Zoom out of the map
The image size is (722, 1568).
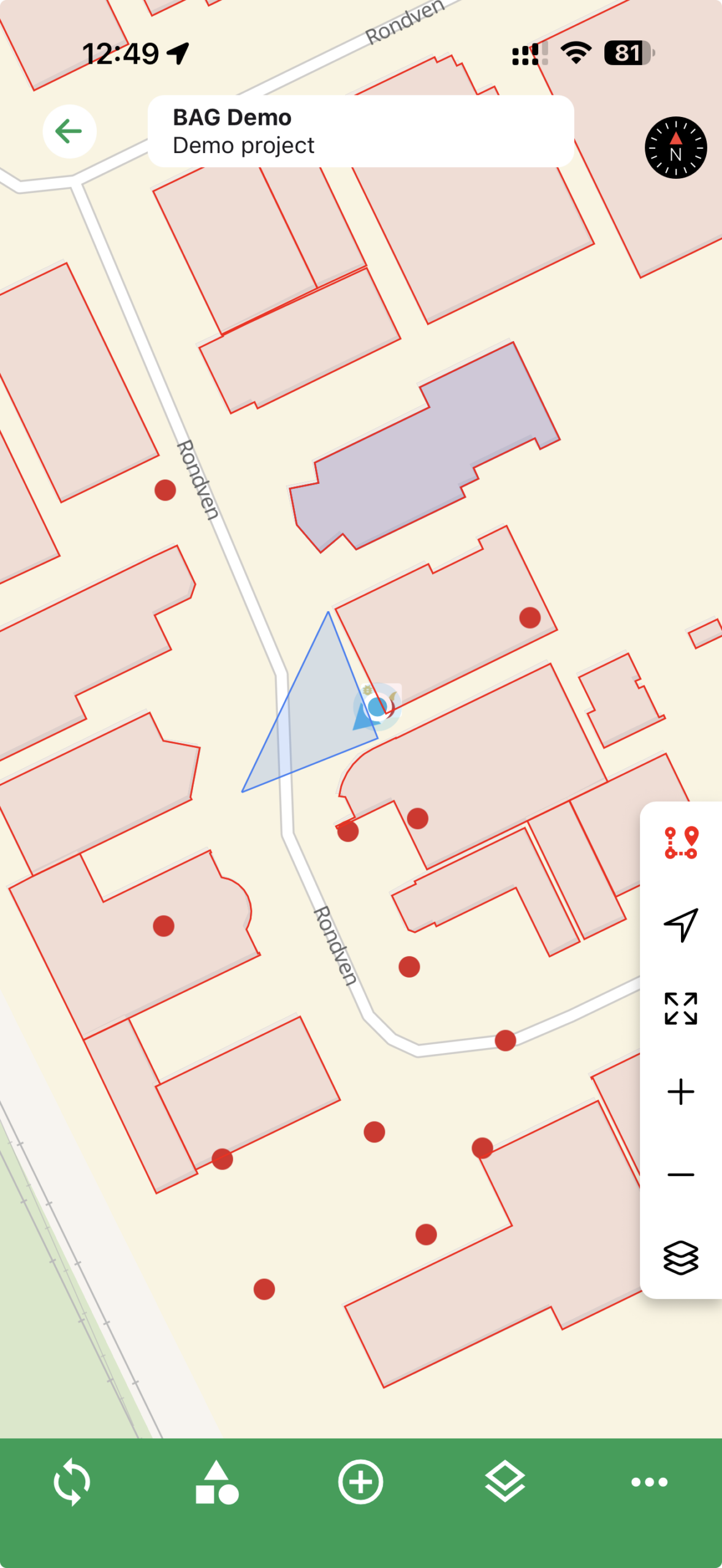(681, 1175)
